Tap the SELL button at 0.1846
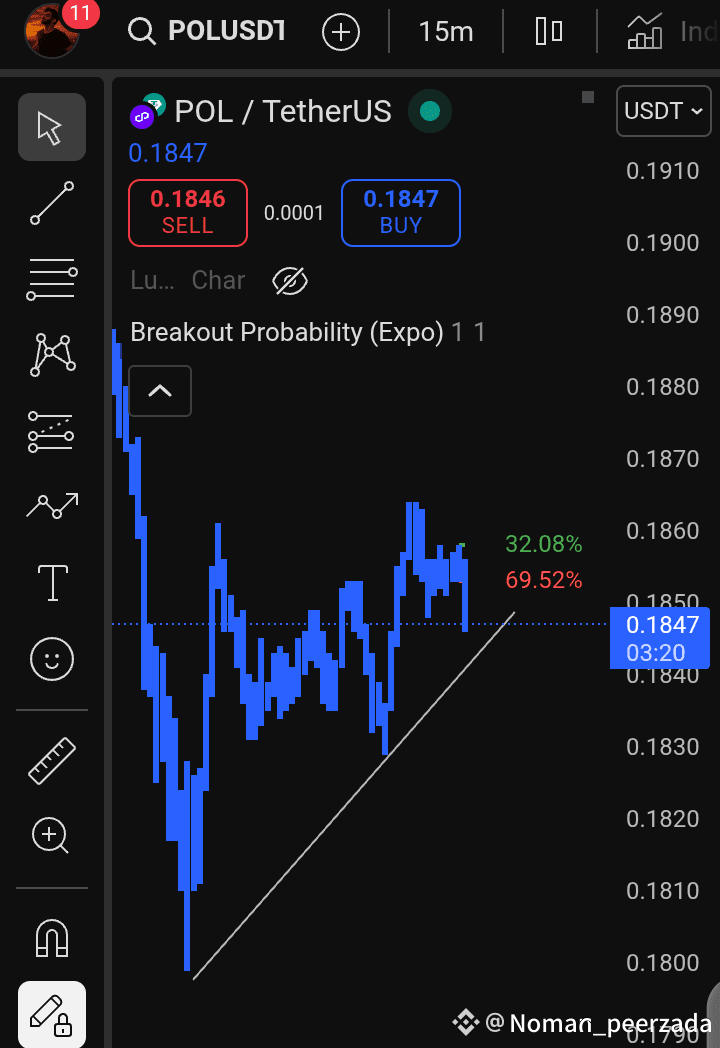This screenshot has height=1048, width=720. click(x=188, y=212)
